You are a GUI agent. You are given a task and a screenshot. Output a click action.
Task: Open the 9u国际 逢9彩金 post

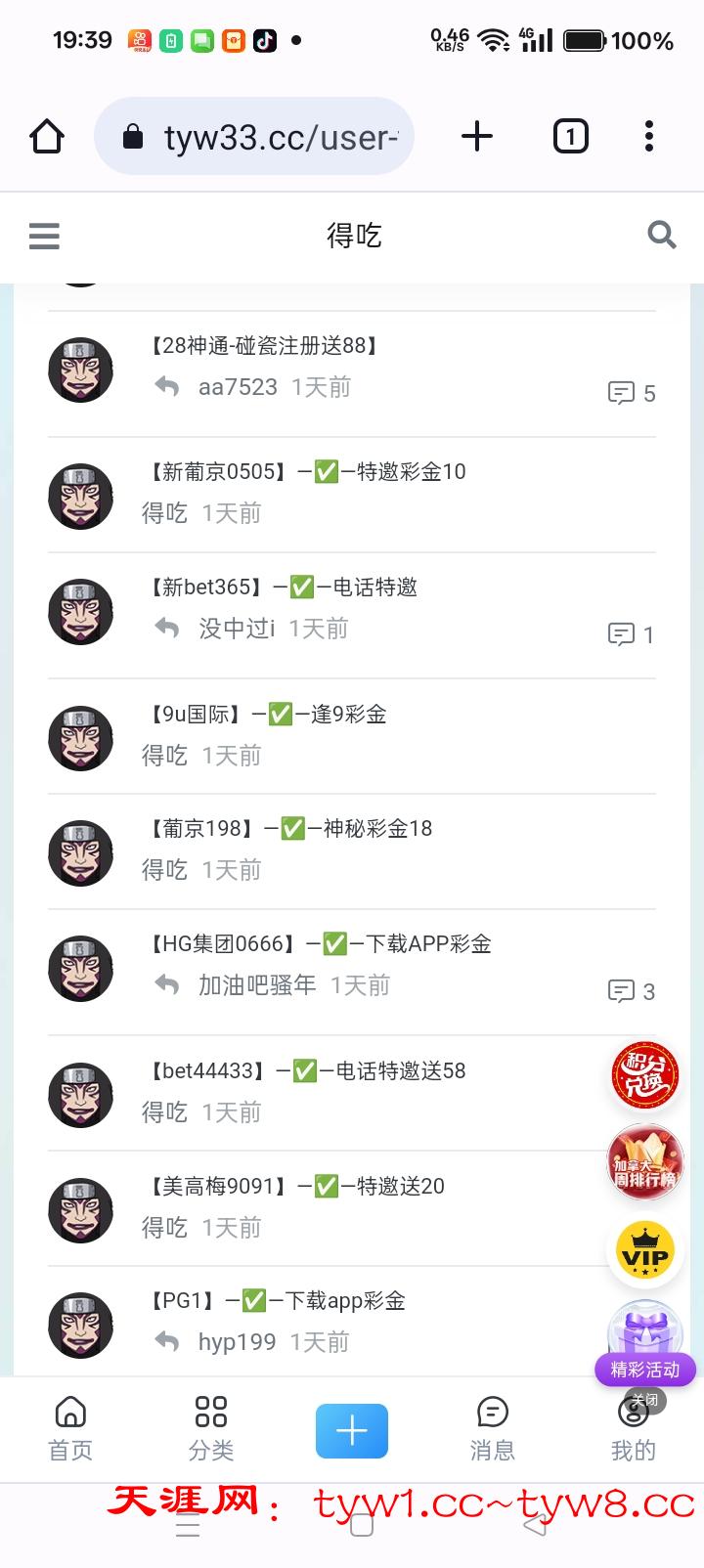pos(268,715)
